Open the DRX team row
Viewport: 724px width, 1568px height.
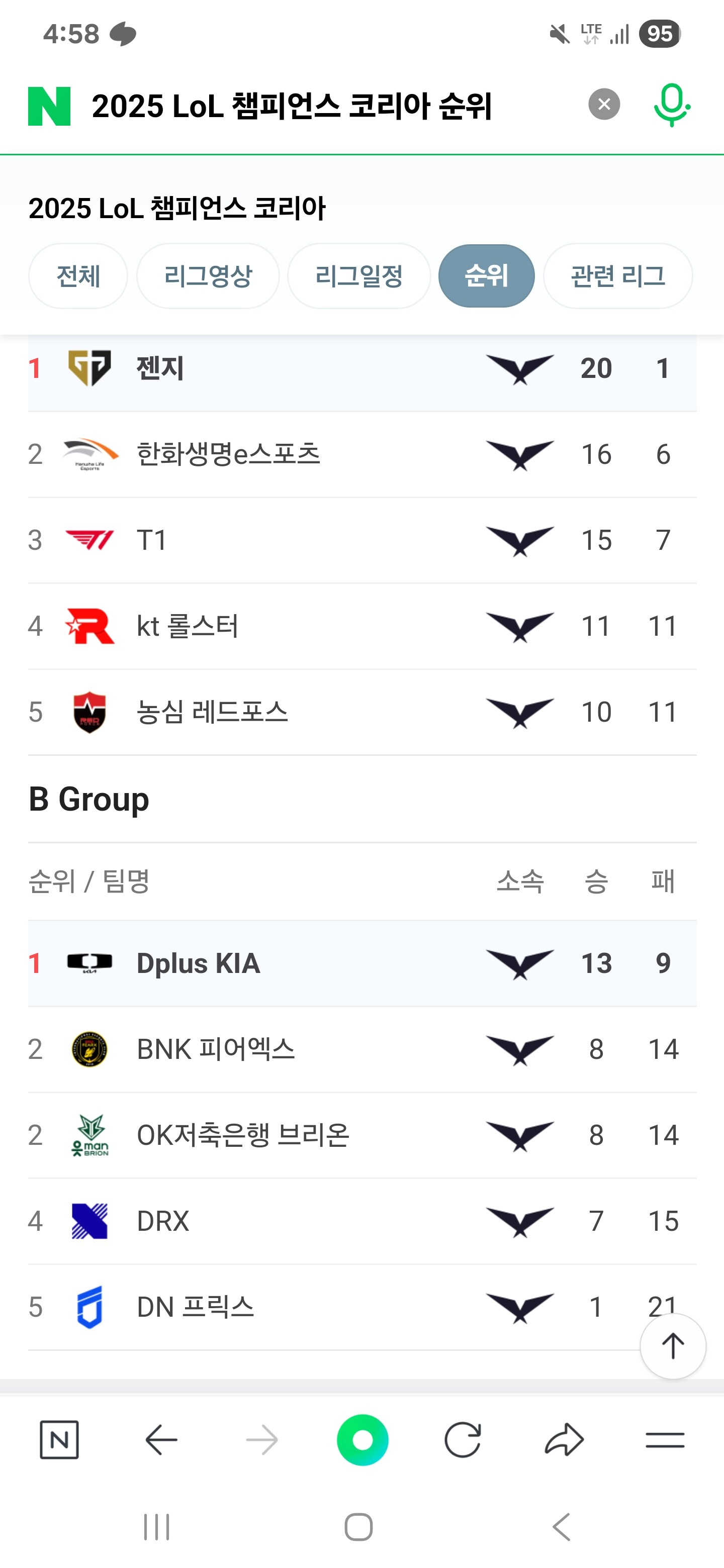pos(163,1221)
